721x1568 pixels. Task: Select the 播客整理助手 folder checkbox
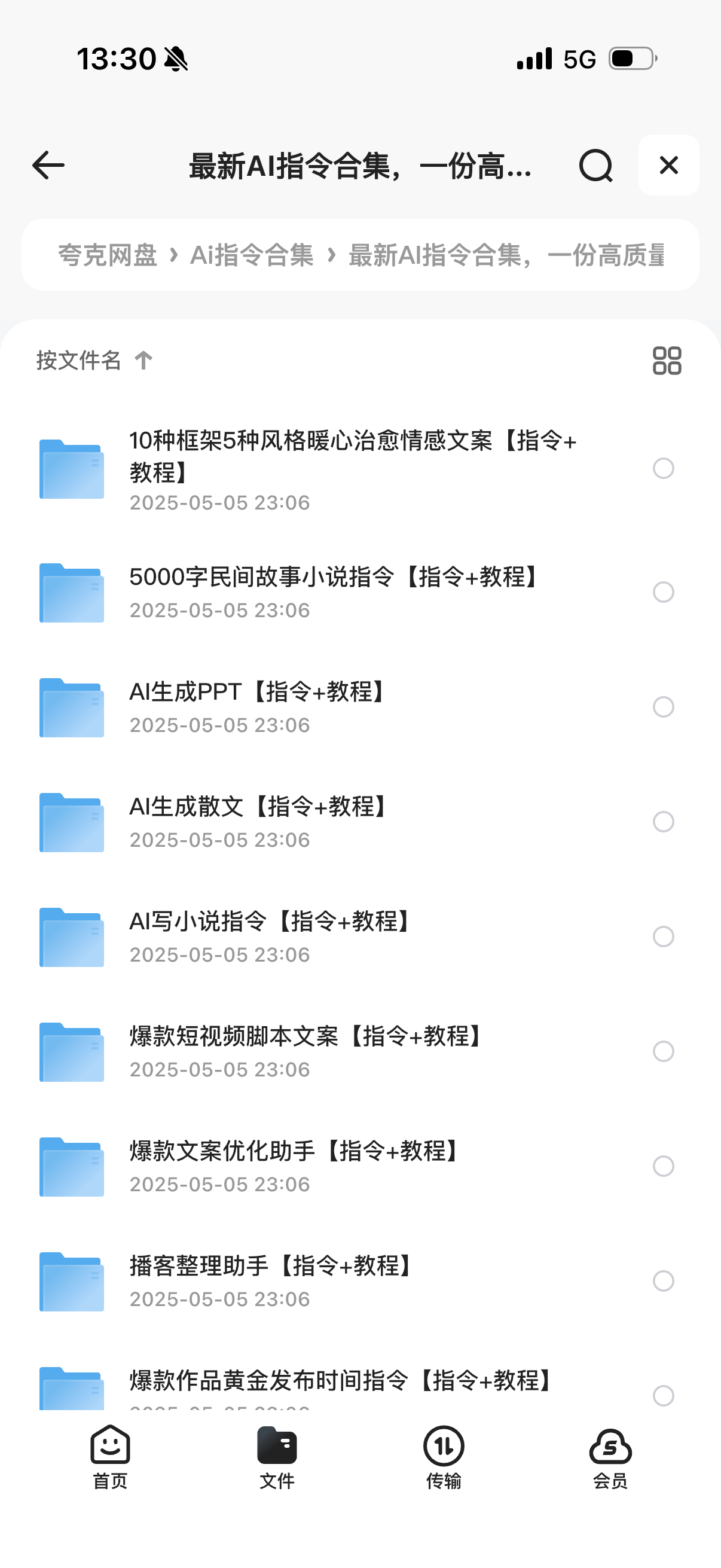click(x=663, y=1281)
